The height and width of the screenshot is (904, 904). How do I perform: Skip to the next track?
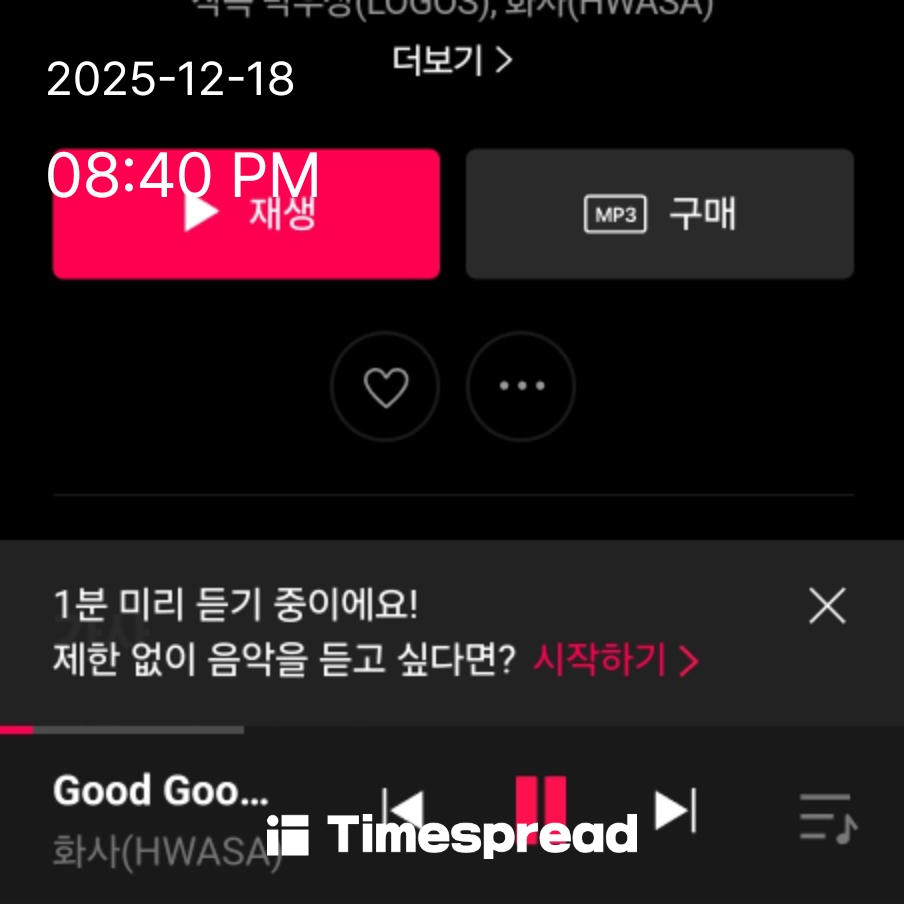pos(675,810)
